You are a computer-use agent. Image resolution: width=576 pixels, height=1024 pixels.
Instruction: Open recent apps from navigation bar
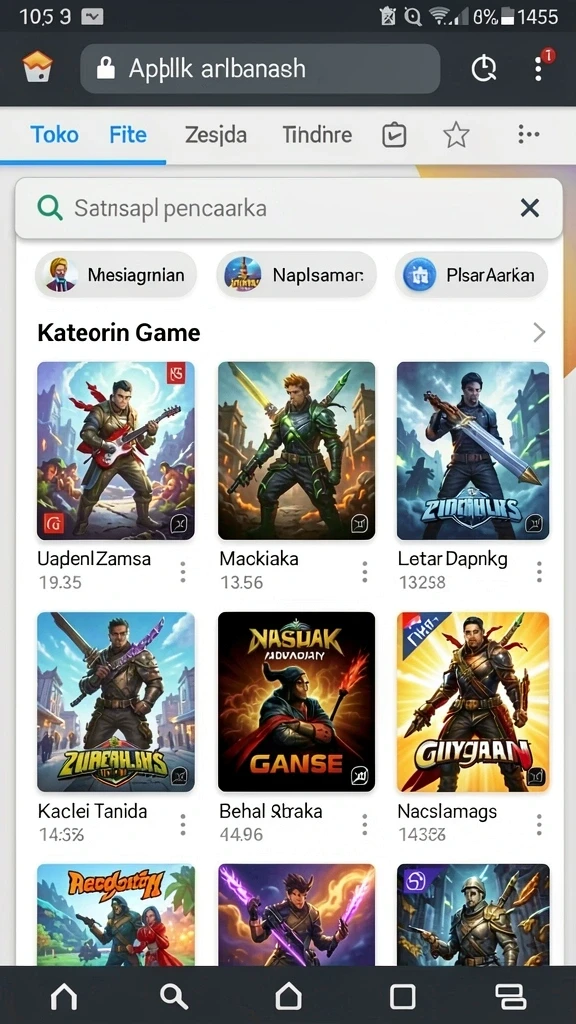402,997
